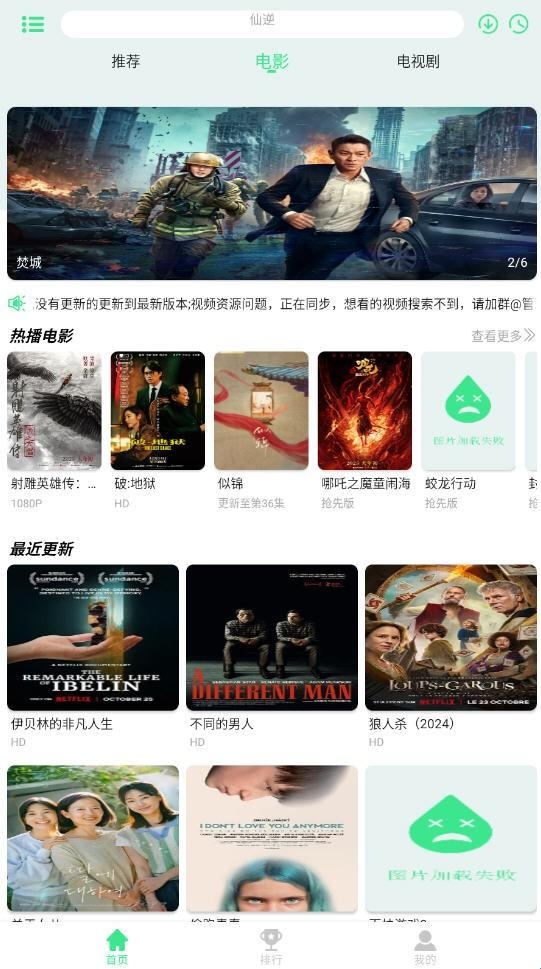541x969 pixels.
Task: Go to the 我的 tab
Action: click(425, 947)
